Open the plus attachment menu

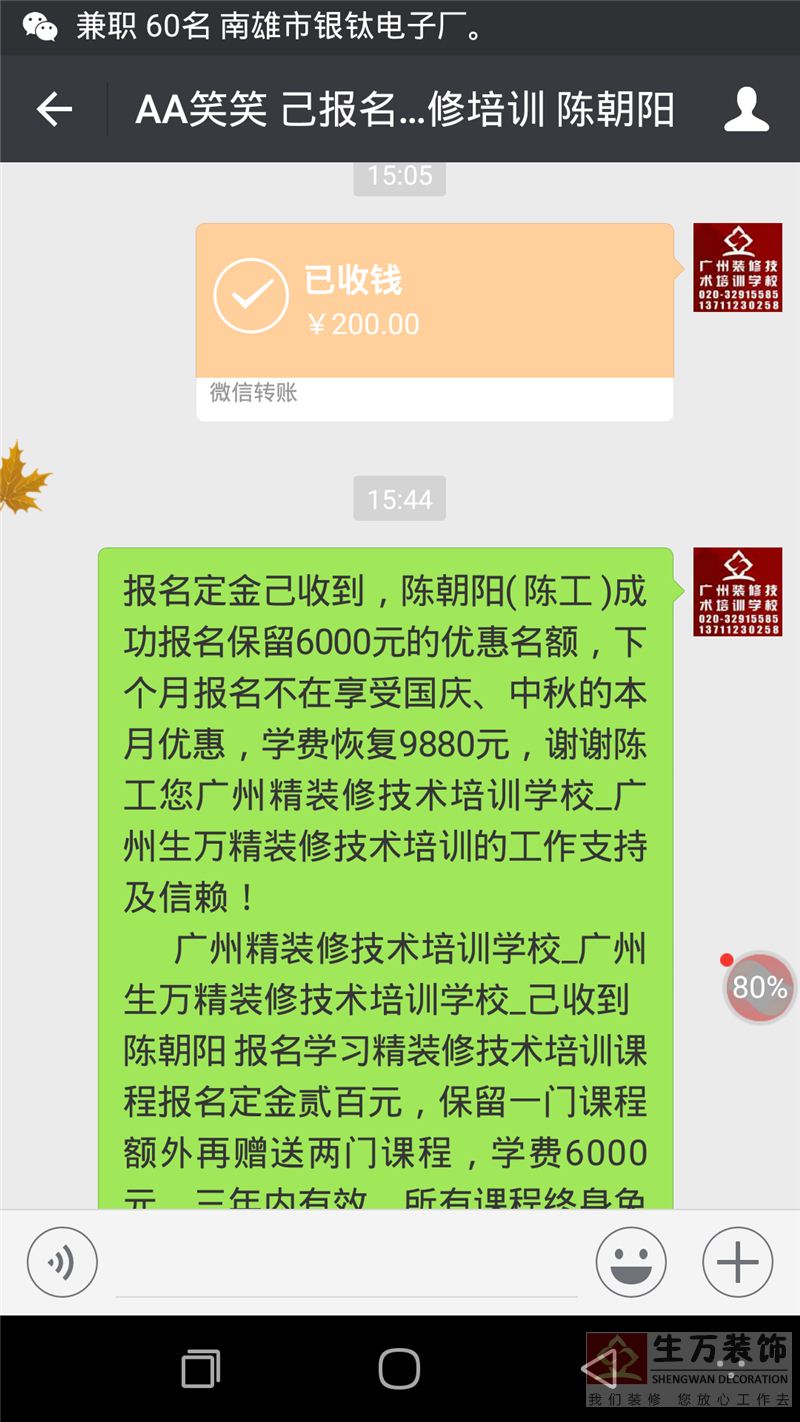click(x=737, y=1262)
